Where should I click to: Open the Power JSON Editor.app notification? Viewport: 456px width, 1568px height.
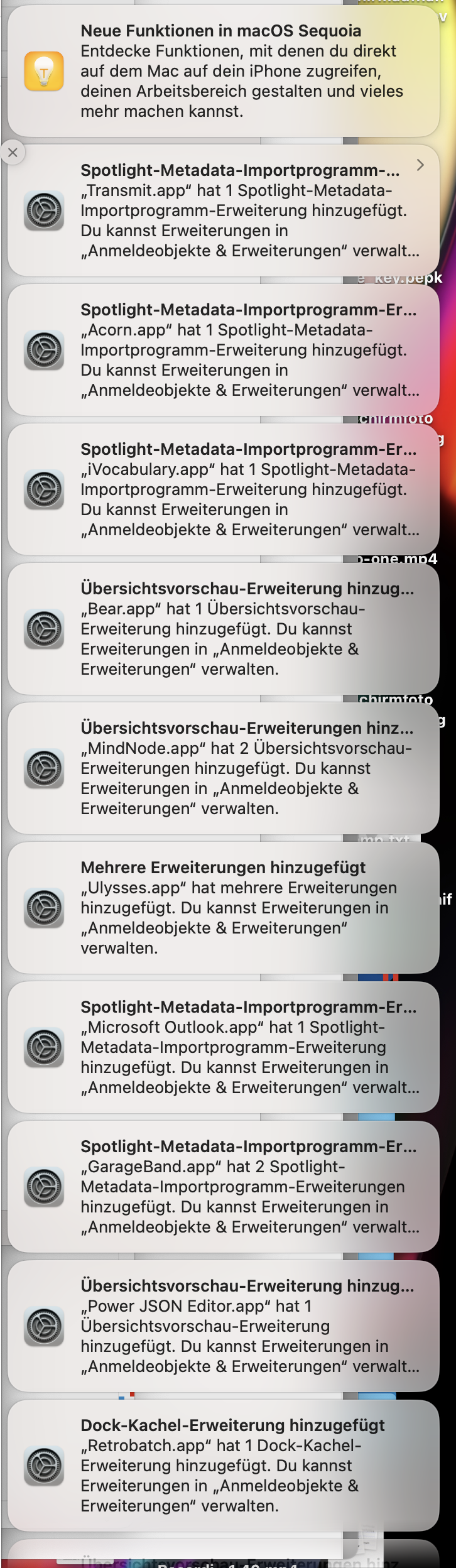tap(223, 1327)
